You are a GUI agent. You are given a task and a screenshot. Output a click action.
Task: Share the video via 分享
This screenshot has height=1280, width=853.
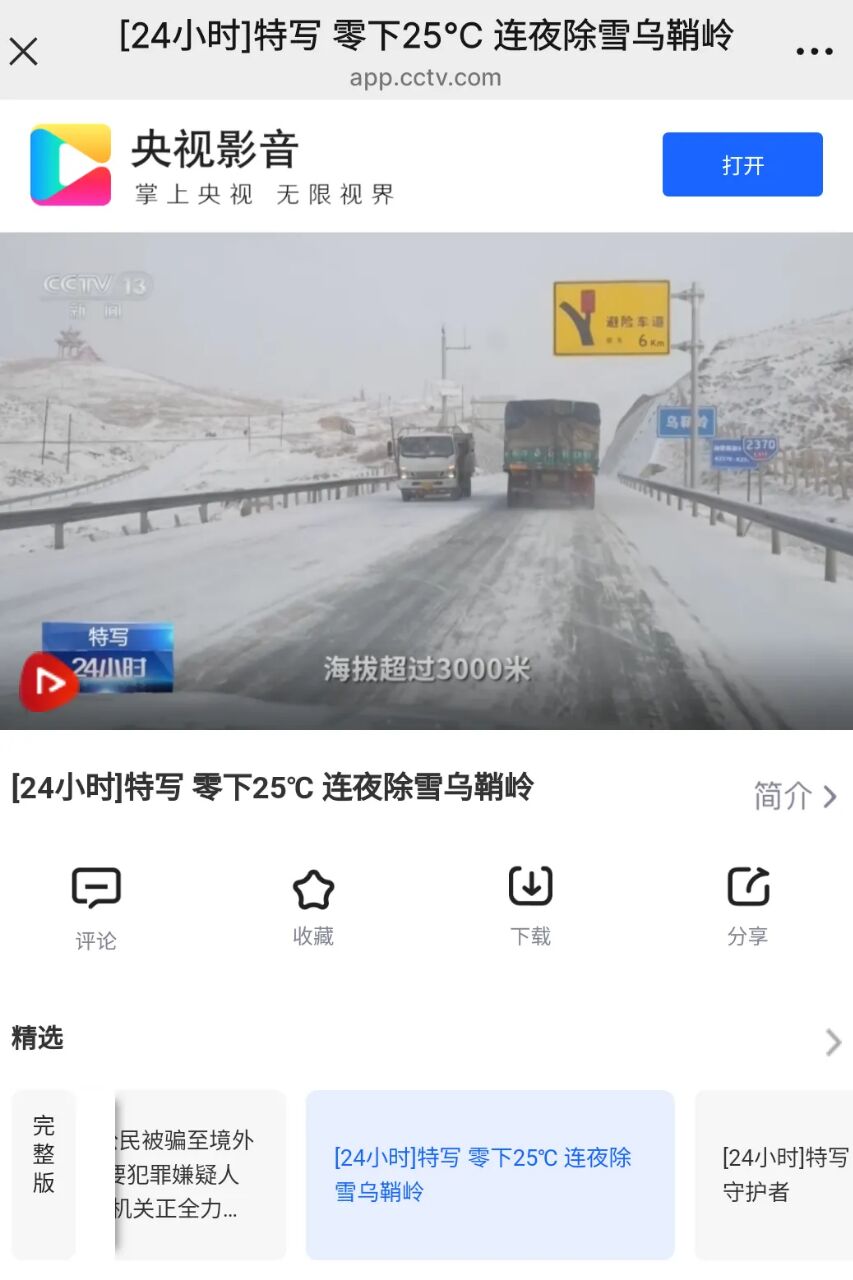747,903
